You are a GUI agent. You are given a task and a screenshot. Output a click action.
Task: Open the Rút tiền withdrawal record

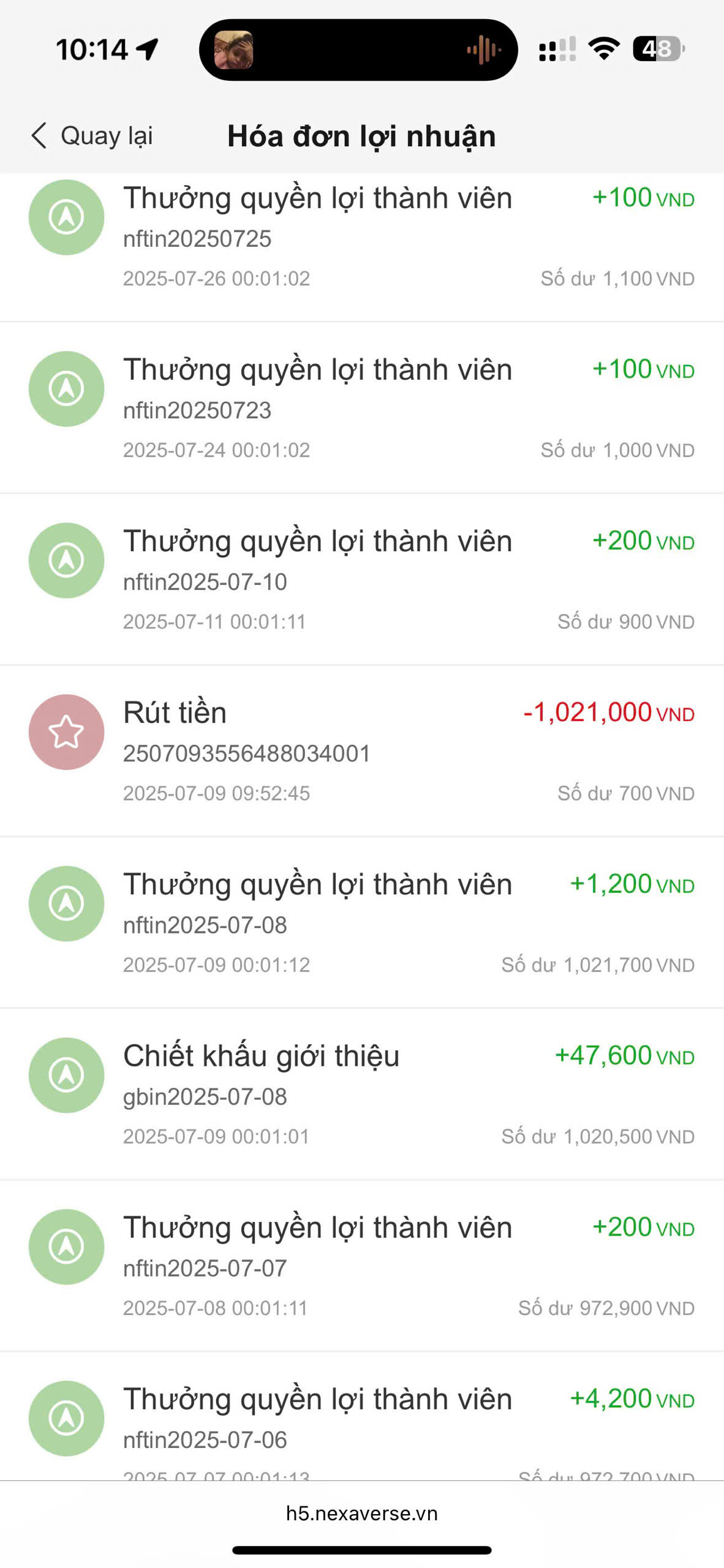362,751
